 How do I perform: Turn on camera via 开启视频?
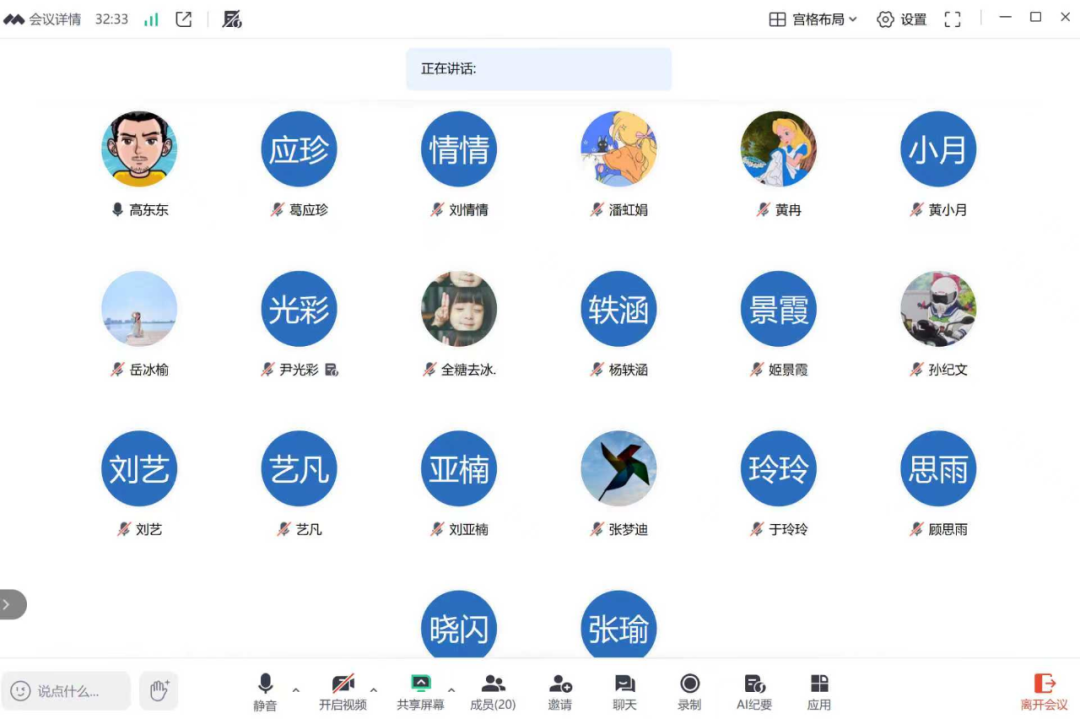coord(343,691)
